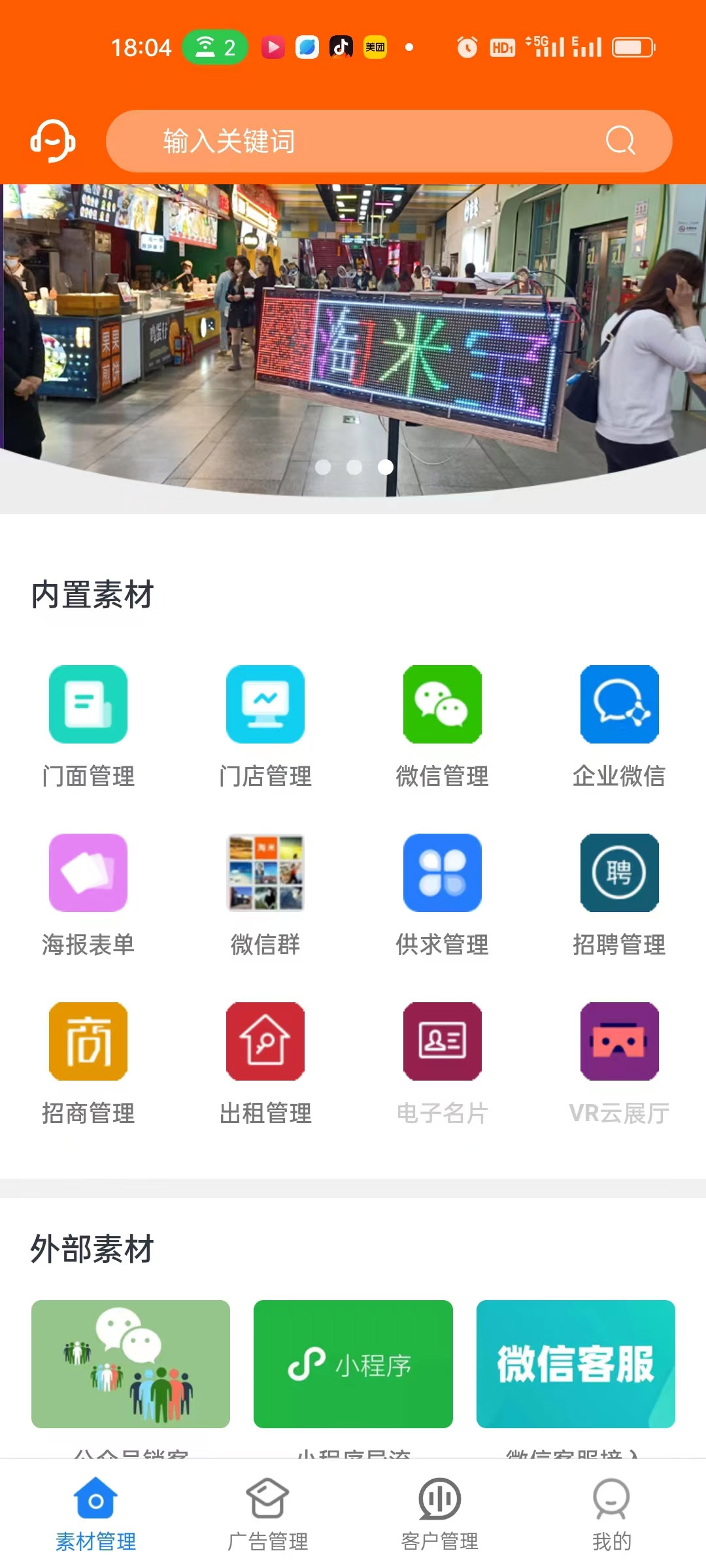The image size is (706, 1568).
Task: Switch to the 我的 tab
Action: coord(611,1514)
